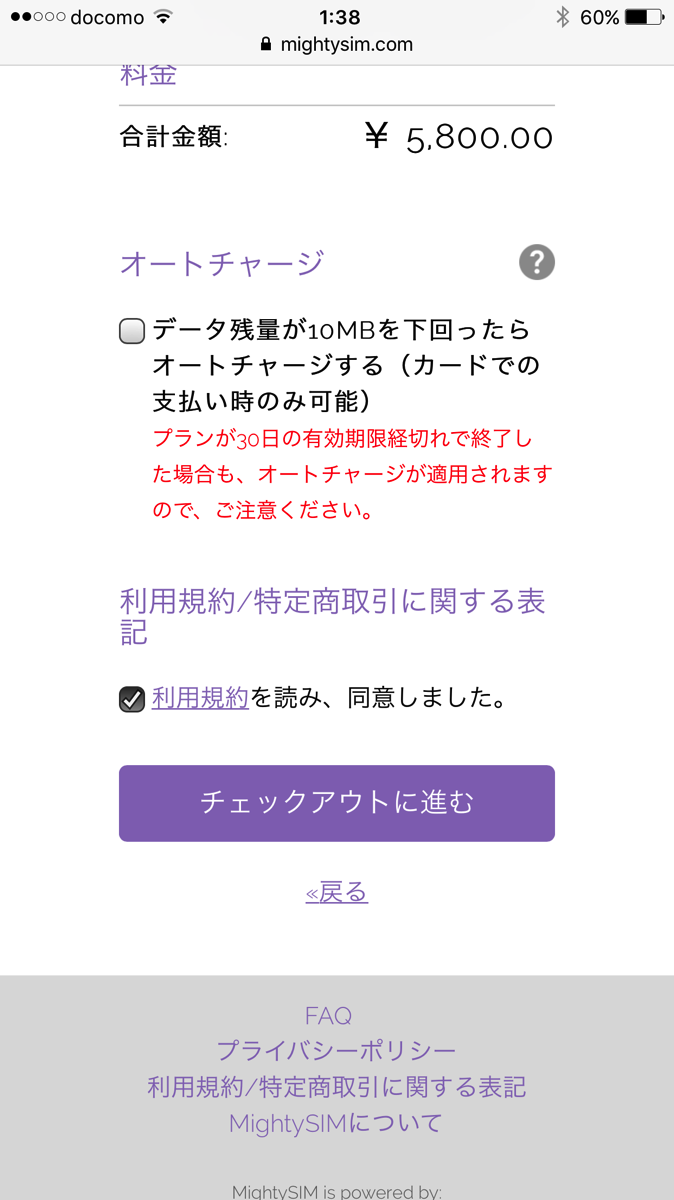Open 利用規約/特定商取引に関する表記 in the footer
Screen dimensions: 674x1200
[337, 1087]
